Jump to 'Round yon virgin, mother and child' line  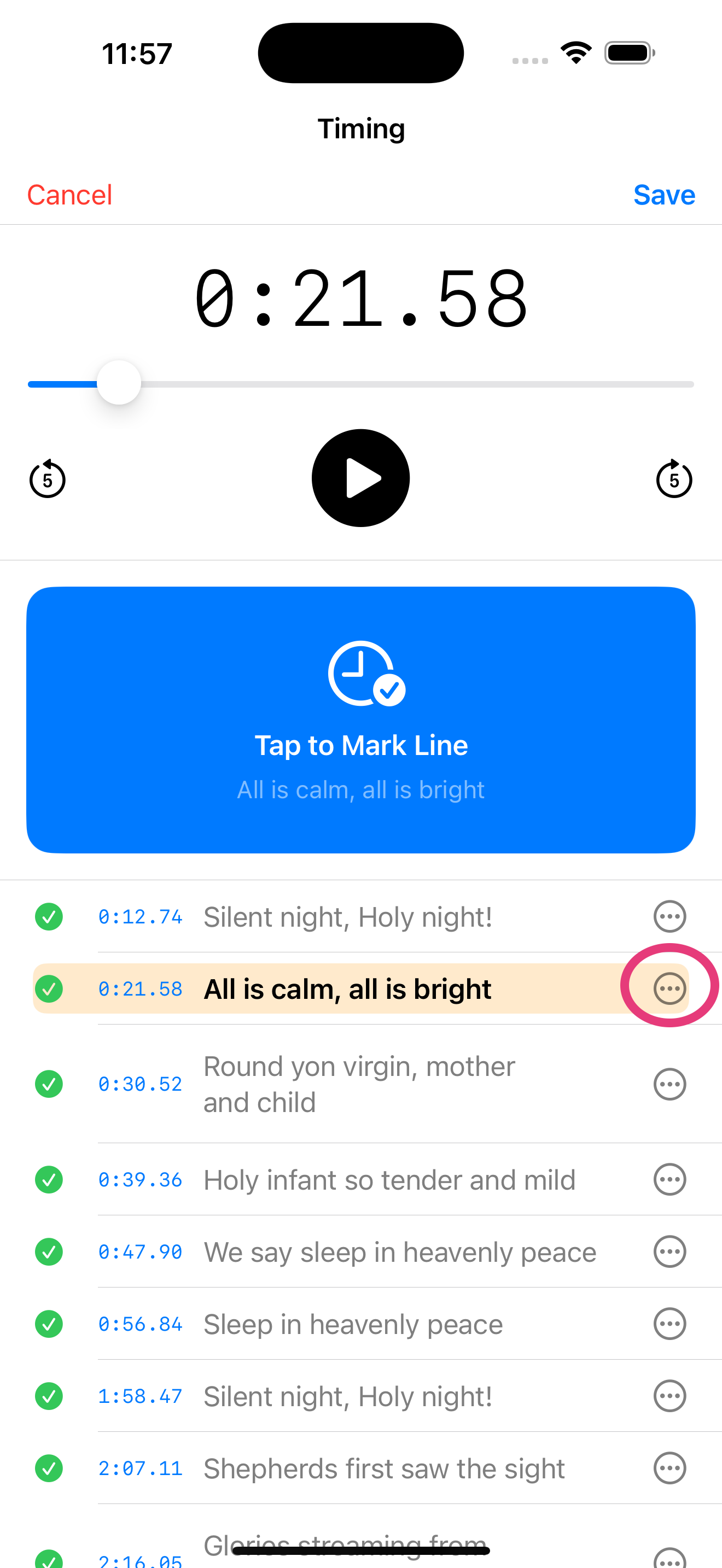359,1084
